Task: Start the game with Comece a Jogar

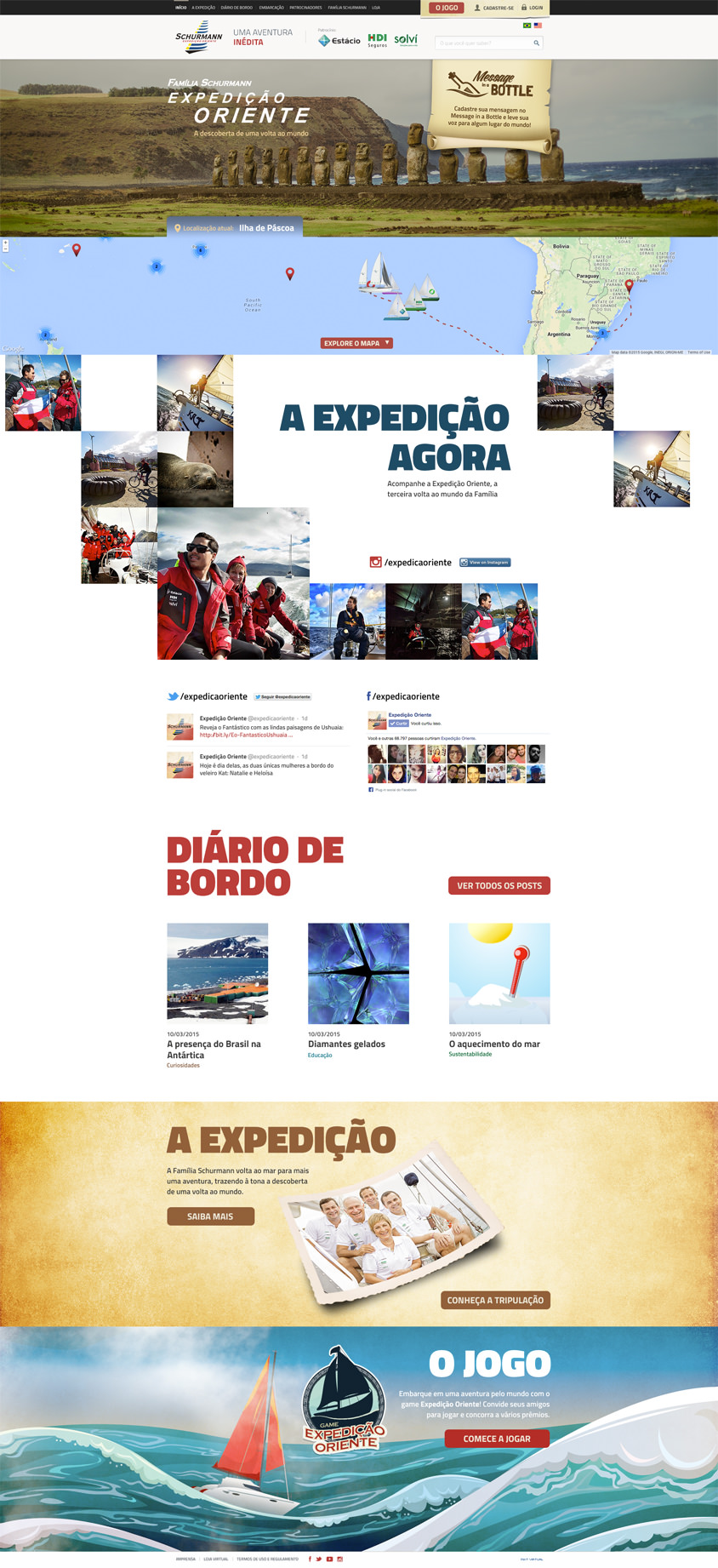Action: pos(497,1439)
